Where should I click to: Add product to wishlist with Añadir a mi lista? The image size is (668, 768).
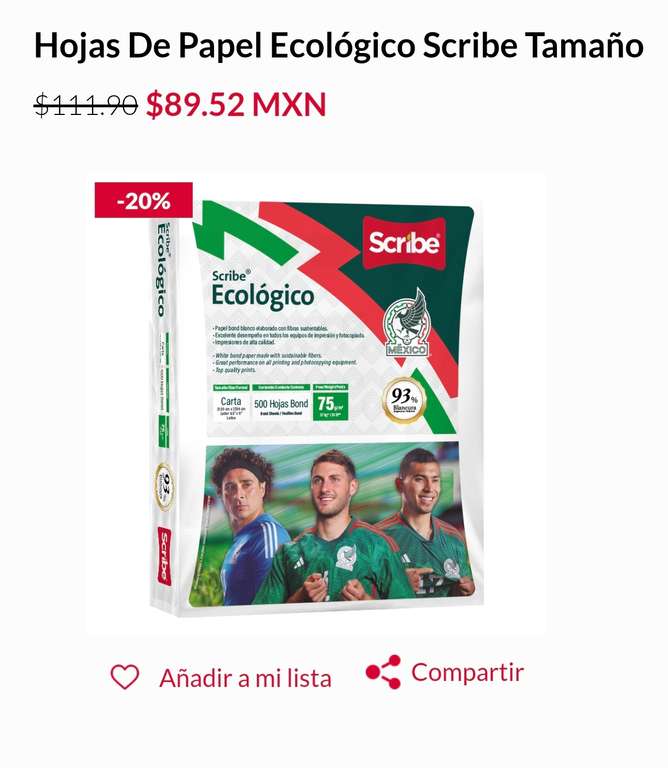(221, 678)
